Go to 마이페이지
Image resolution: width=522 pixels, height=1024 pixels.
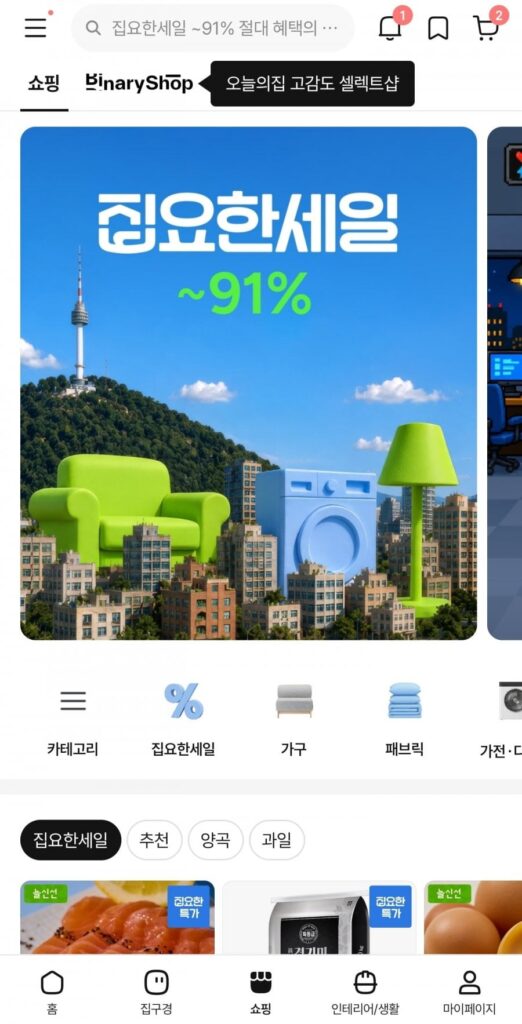point(469,991)
